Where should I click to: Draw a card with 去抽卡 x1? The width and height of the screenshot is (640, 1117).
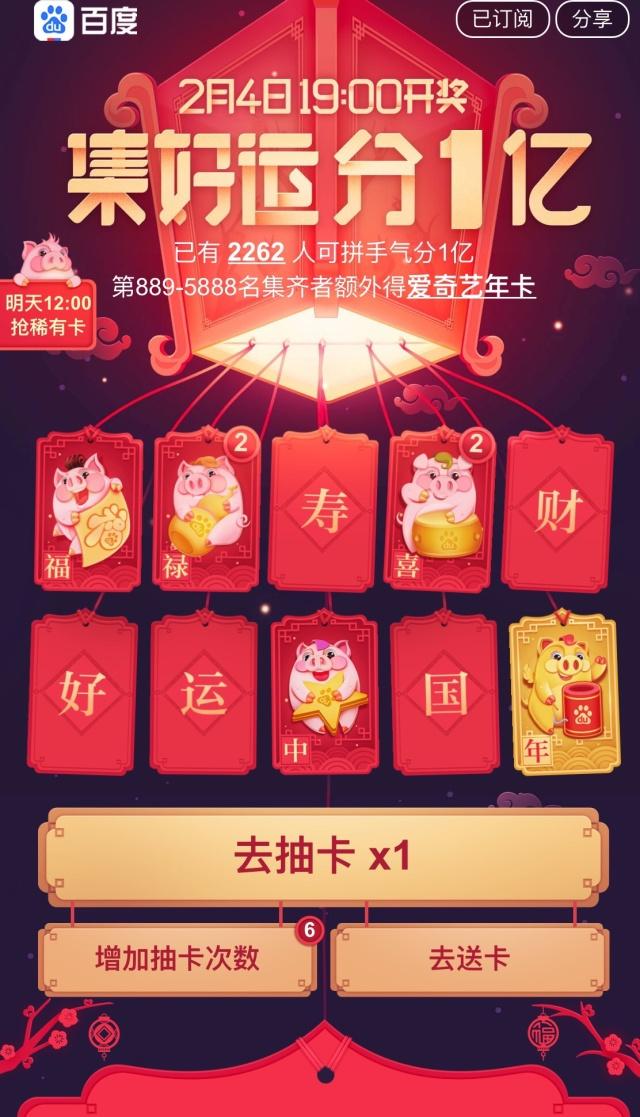322,858
